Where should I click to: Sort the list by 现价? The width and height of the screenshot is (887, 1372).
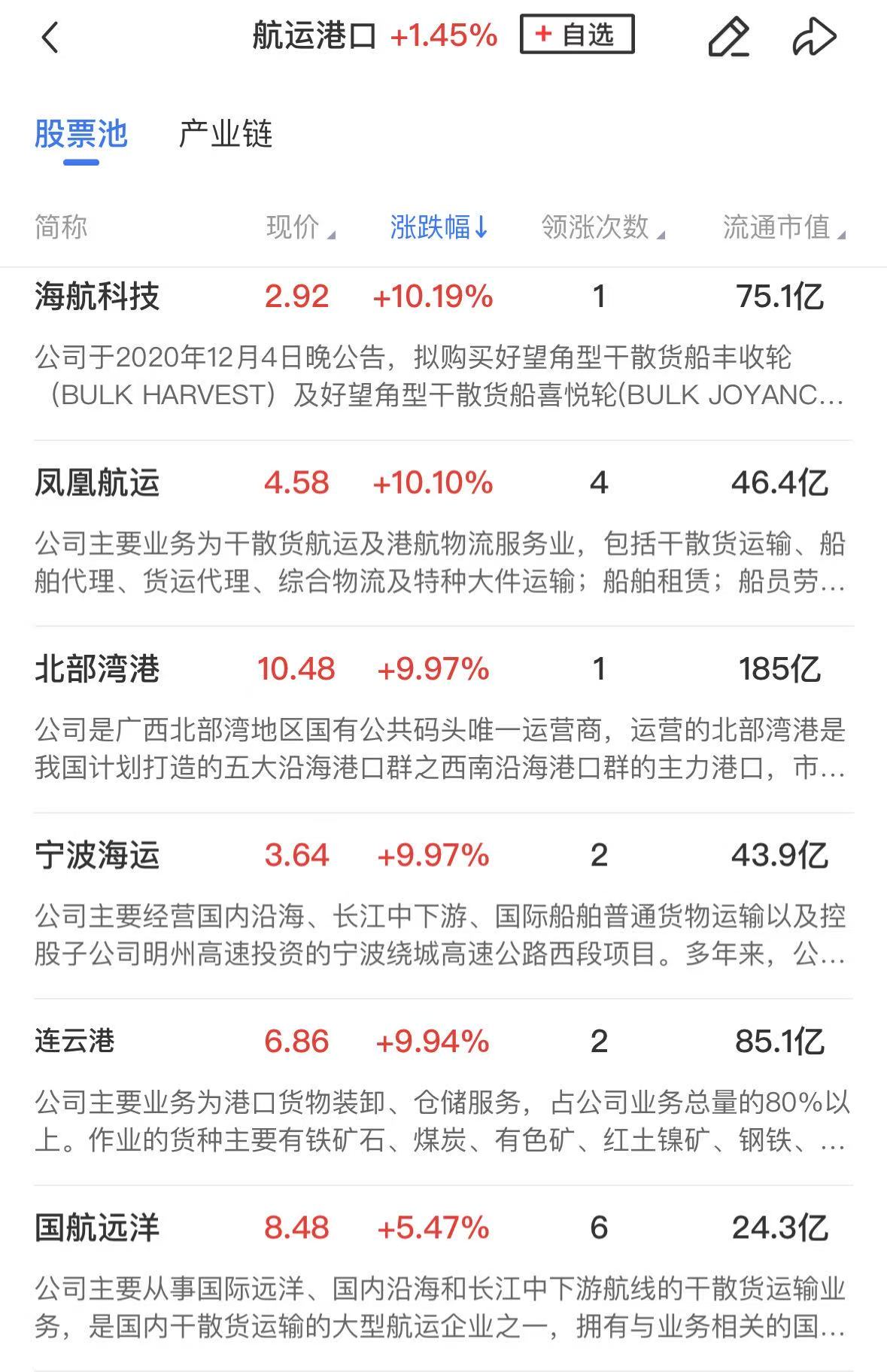point(299,227)
